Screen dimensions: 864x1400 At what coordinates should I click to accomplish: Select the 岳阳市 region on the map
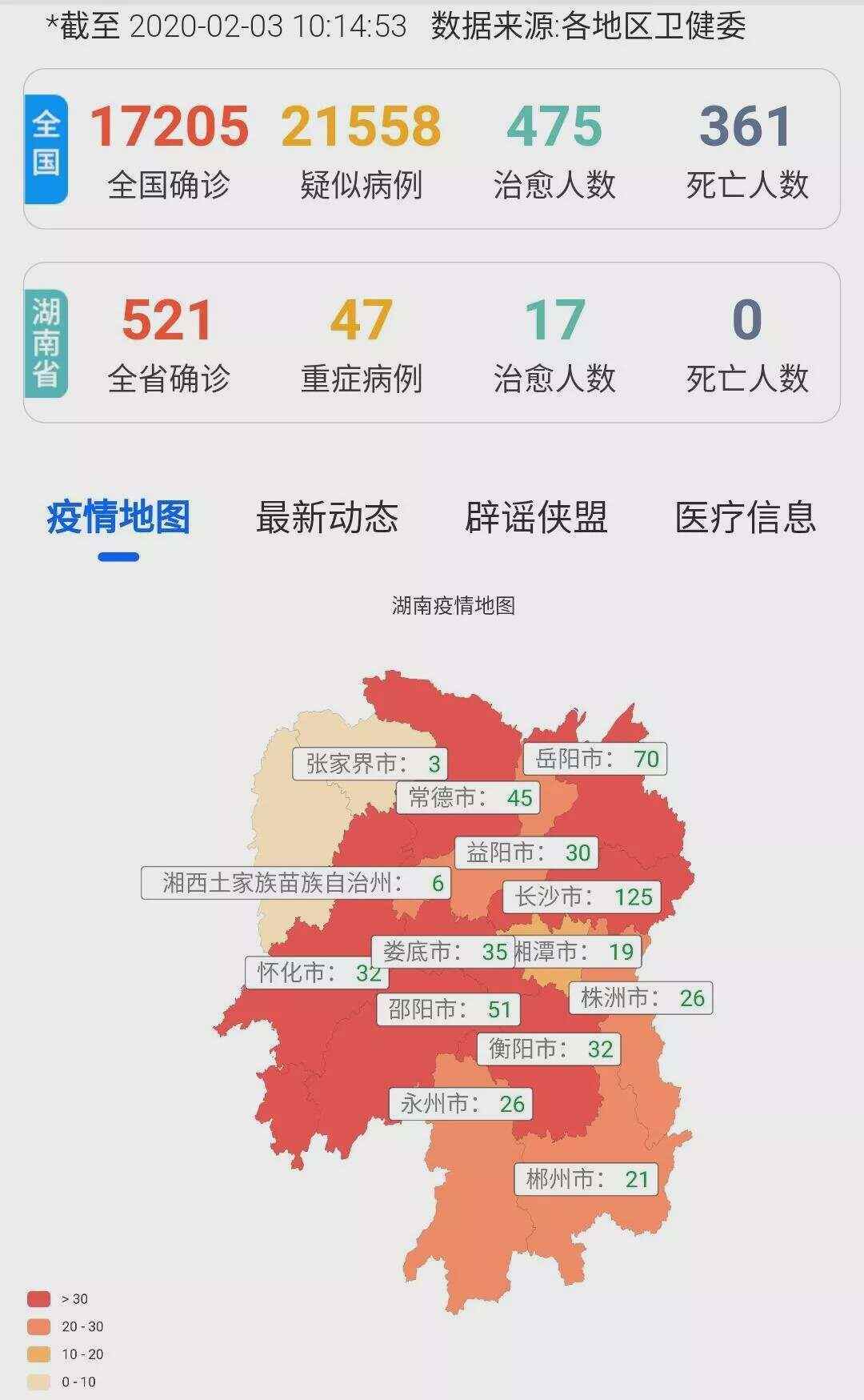[596, 759]
